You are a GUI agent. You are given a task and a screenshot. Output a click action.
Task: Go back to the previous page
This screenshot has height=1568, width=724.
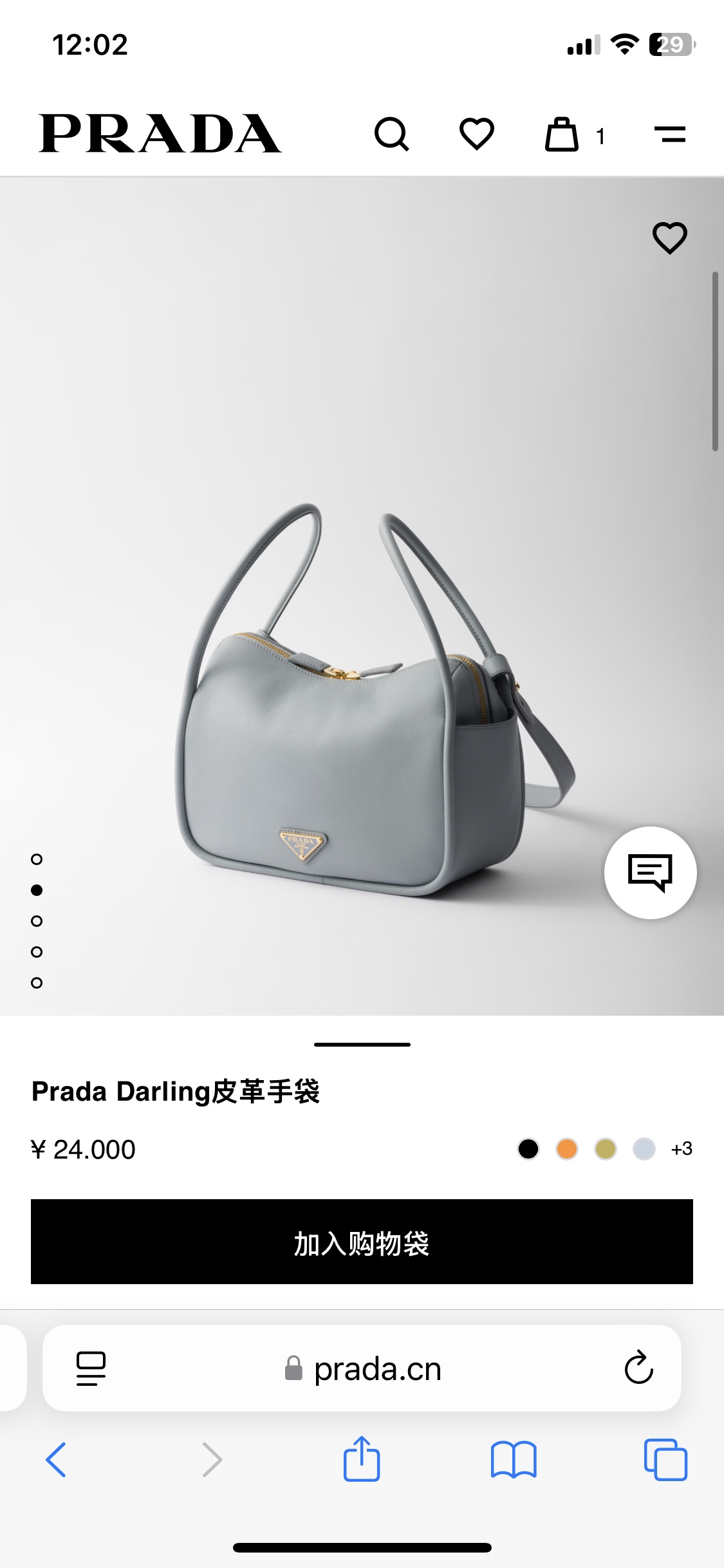point(56,1459)
